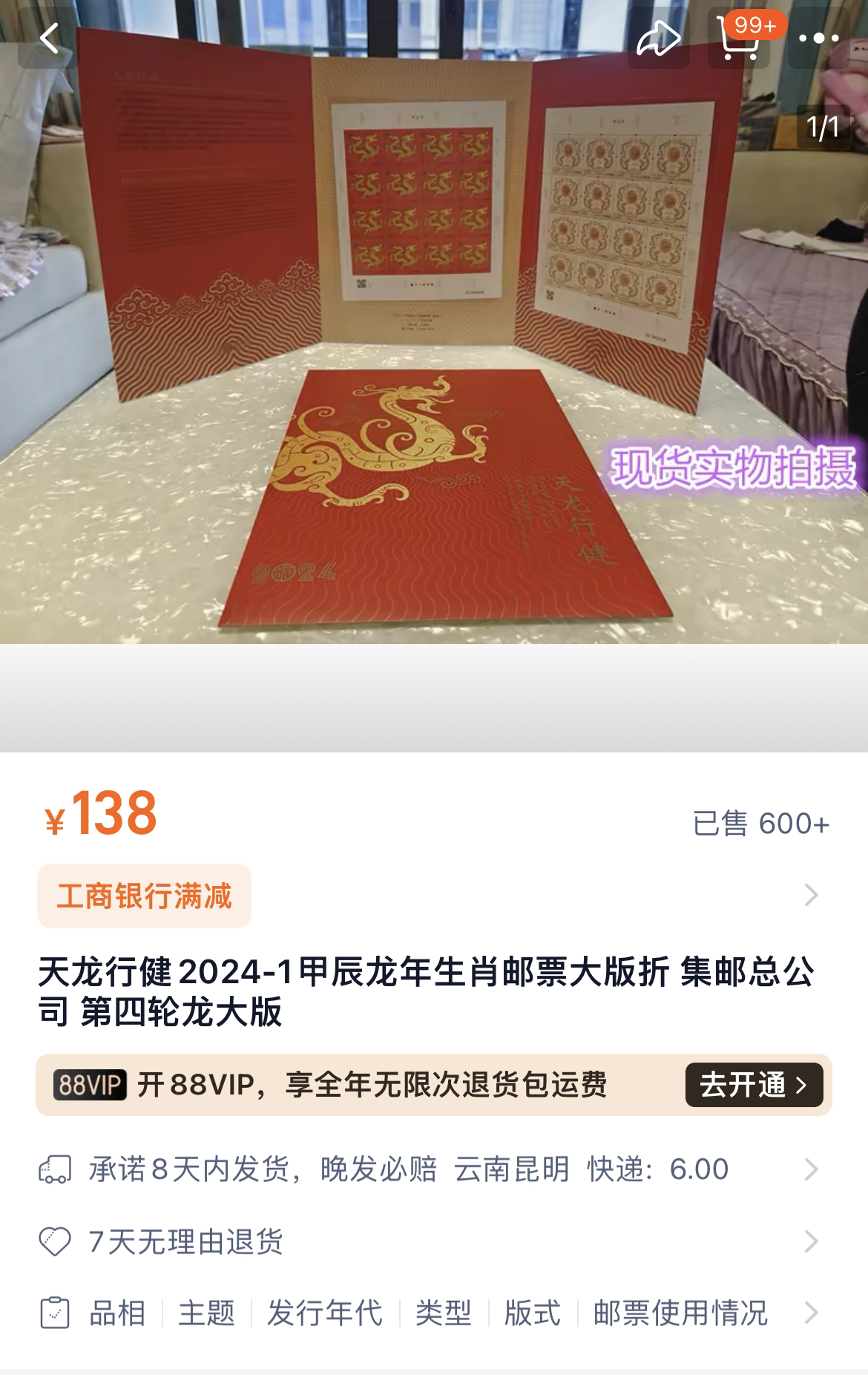Go back to the previous page

click(x=49, y=39)
